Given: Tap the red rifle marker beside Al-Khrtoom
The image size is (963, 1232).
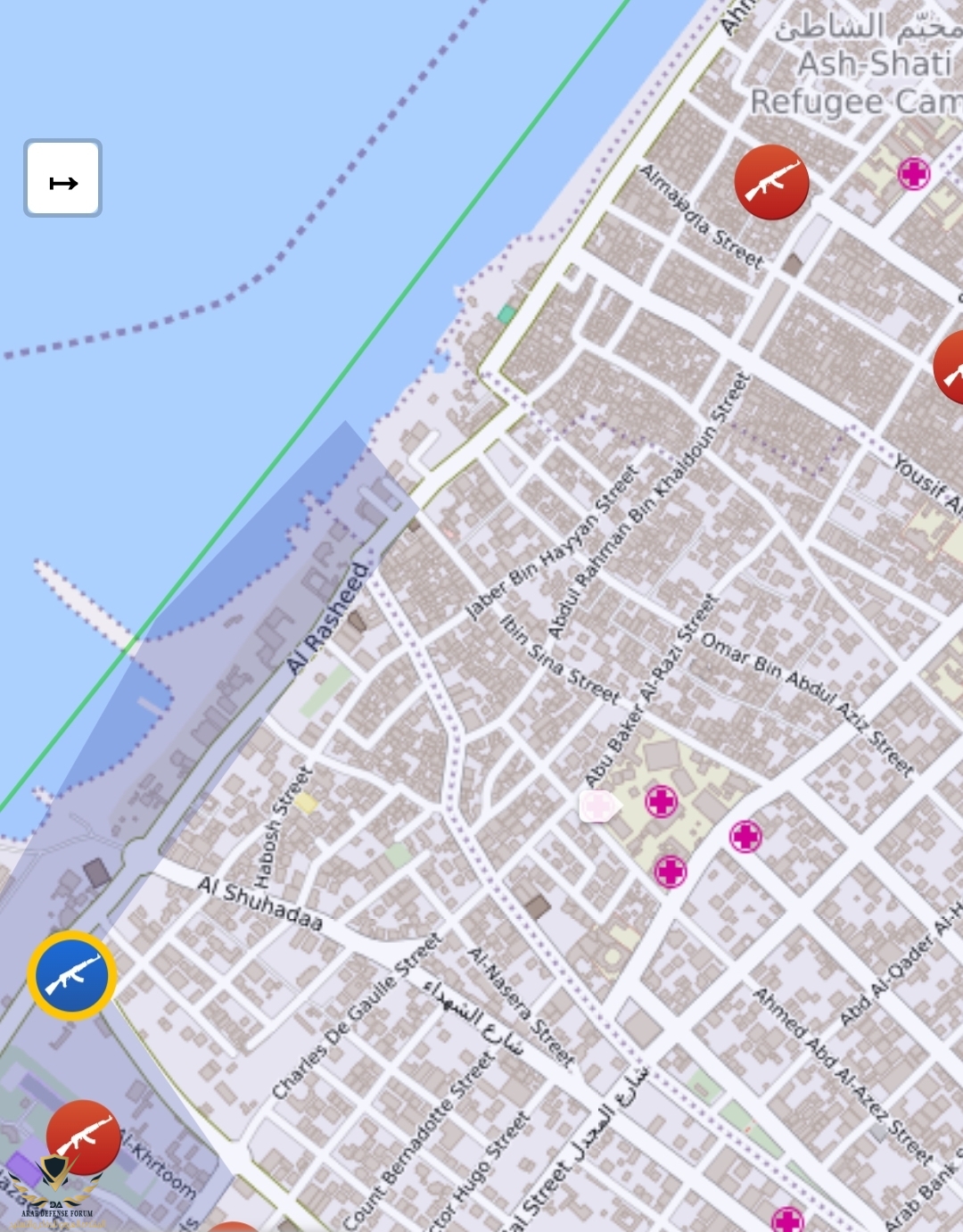Looking at the screenshot, I should click(84, 1137).
